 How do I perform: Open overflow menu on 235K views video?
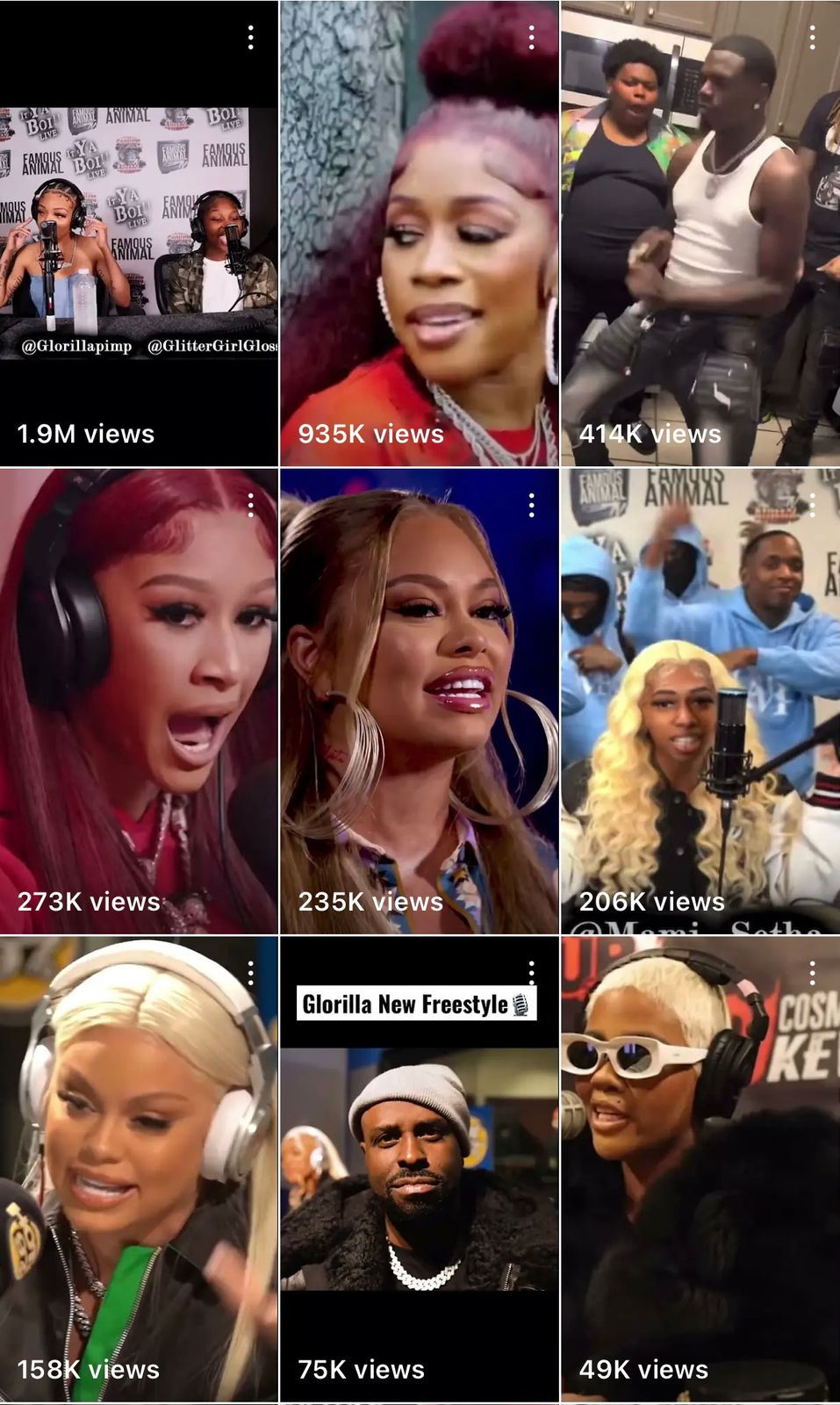pyautogui.click(x=532, y=505)
